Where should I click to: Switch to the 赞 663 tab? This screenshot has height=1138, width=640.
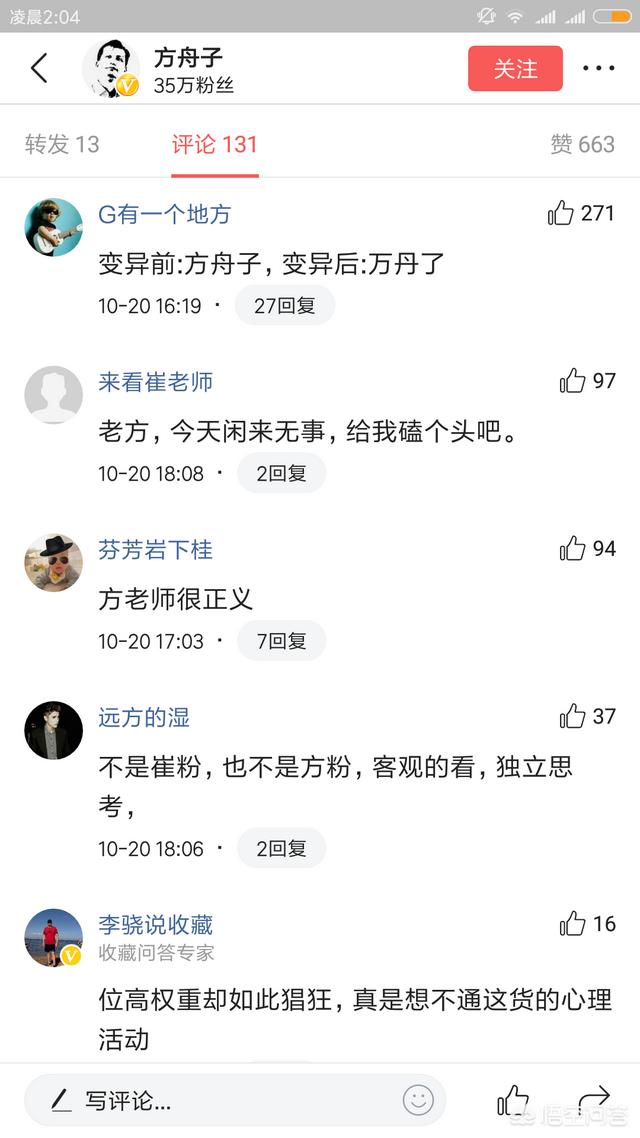[582, 144]
